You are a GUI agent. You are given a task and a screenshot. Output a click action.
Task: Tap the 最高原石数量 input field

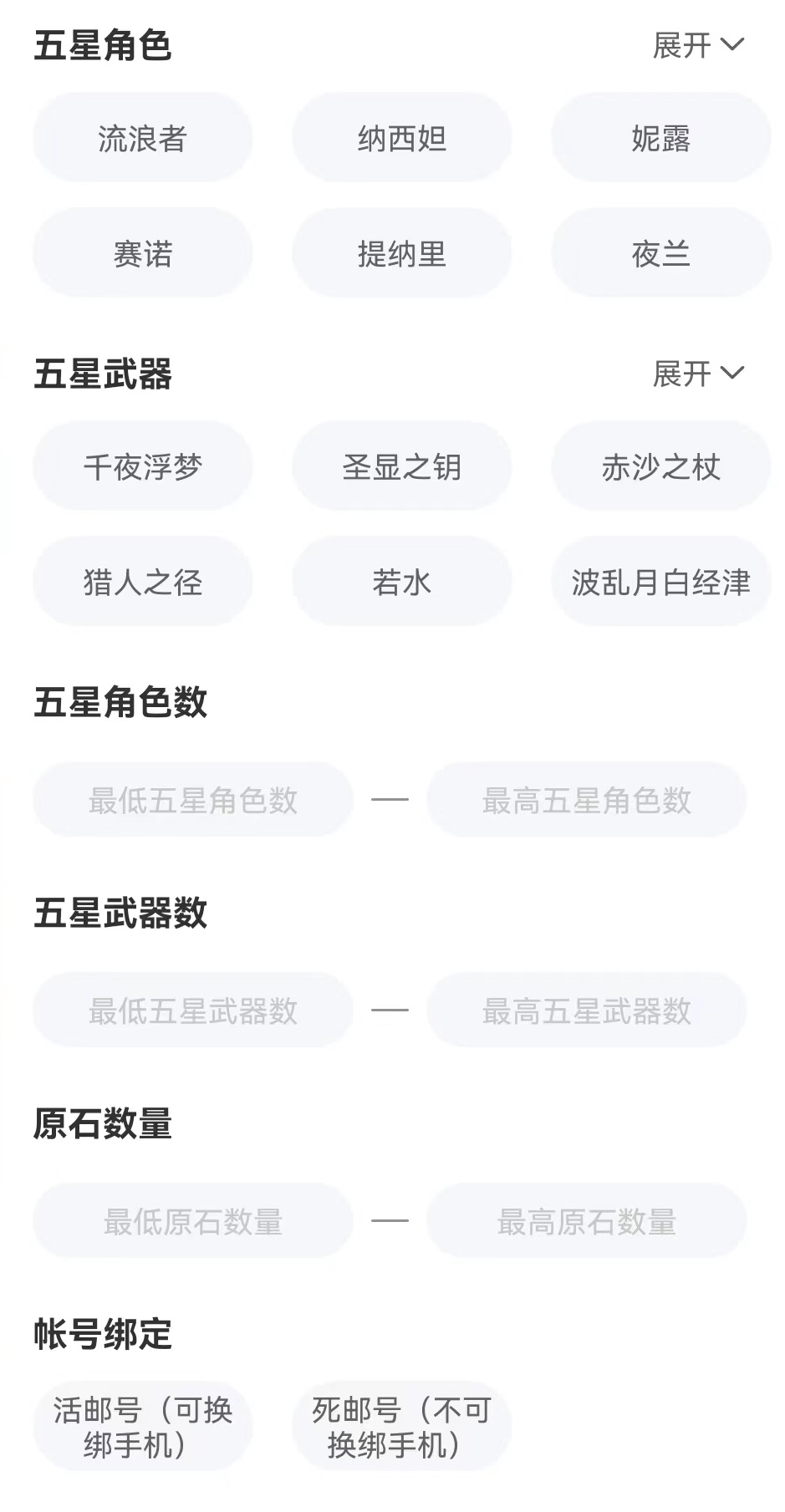[586, 1221]
